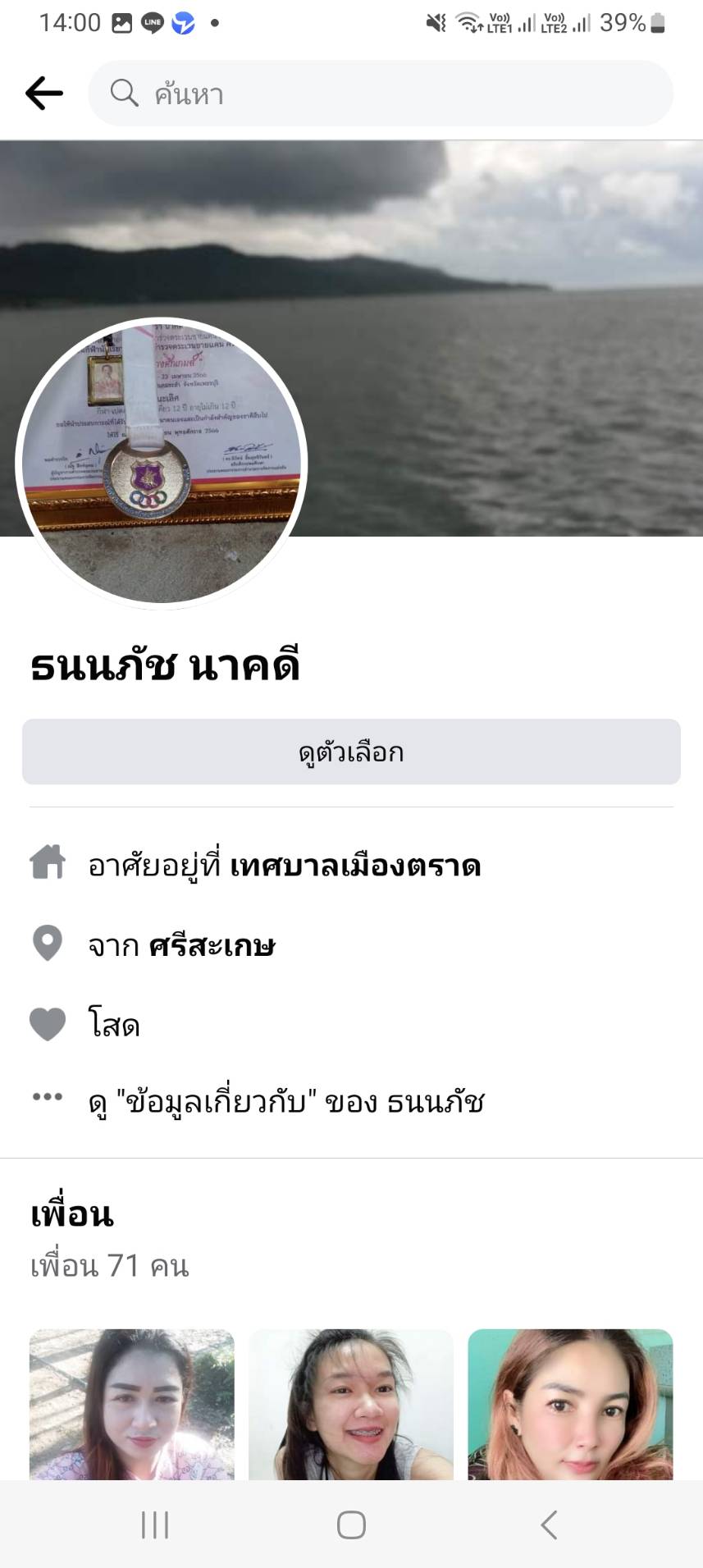The image size is (703, 1568).
Task: Open the friend with the teal background
Action: pyautogui.click(x=570, y=1404)
